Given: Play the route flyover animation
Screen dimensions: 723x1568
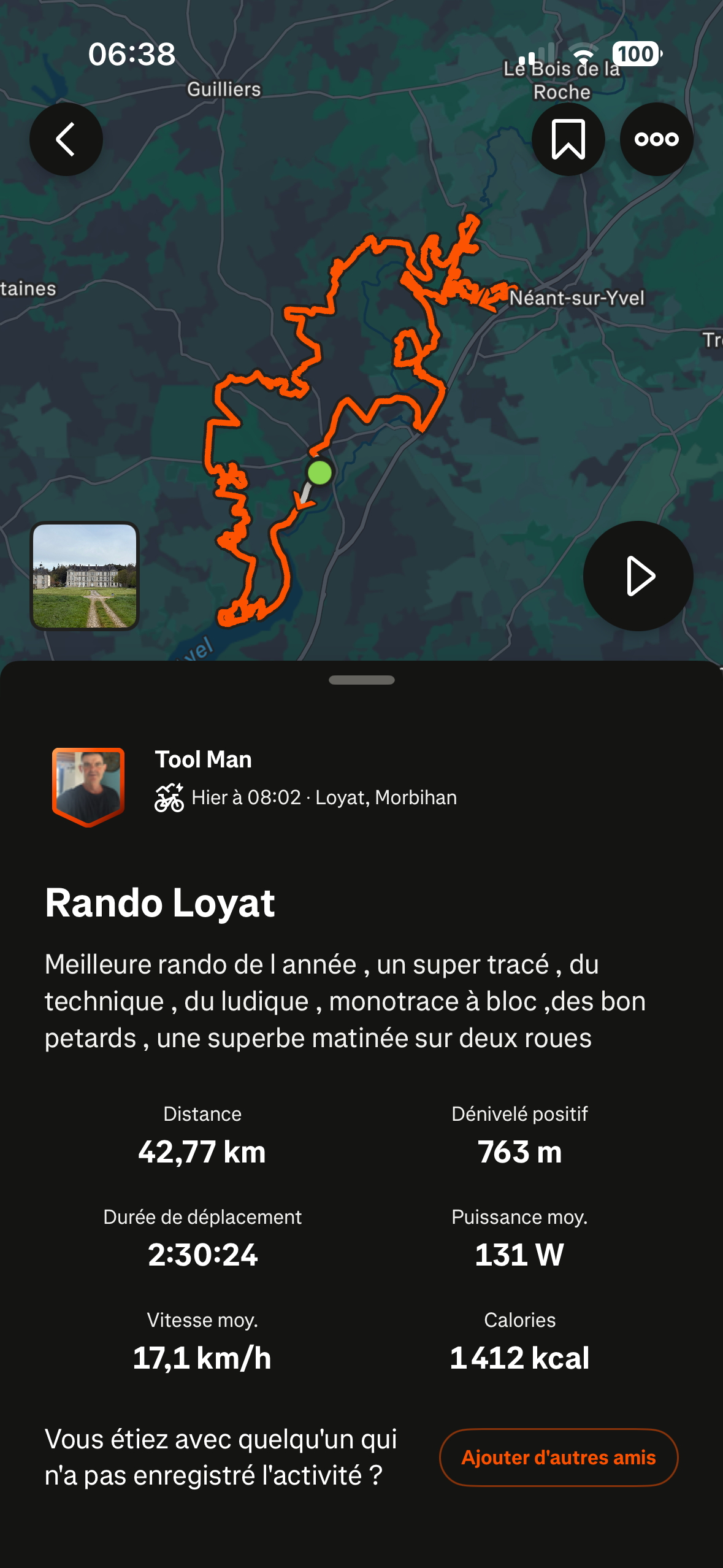Looking at the screenshot, I should coord(638,575).
